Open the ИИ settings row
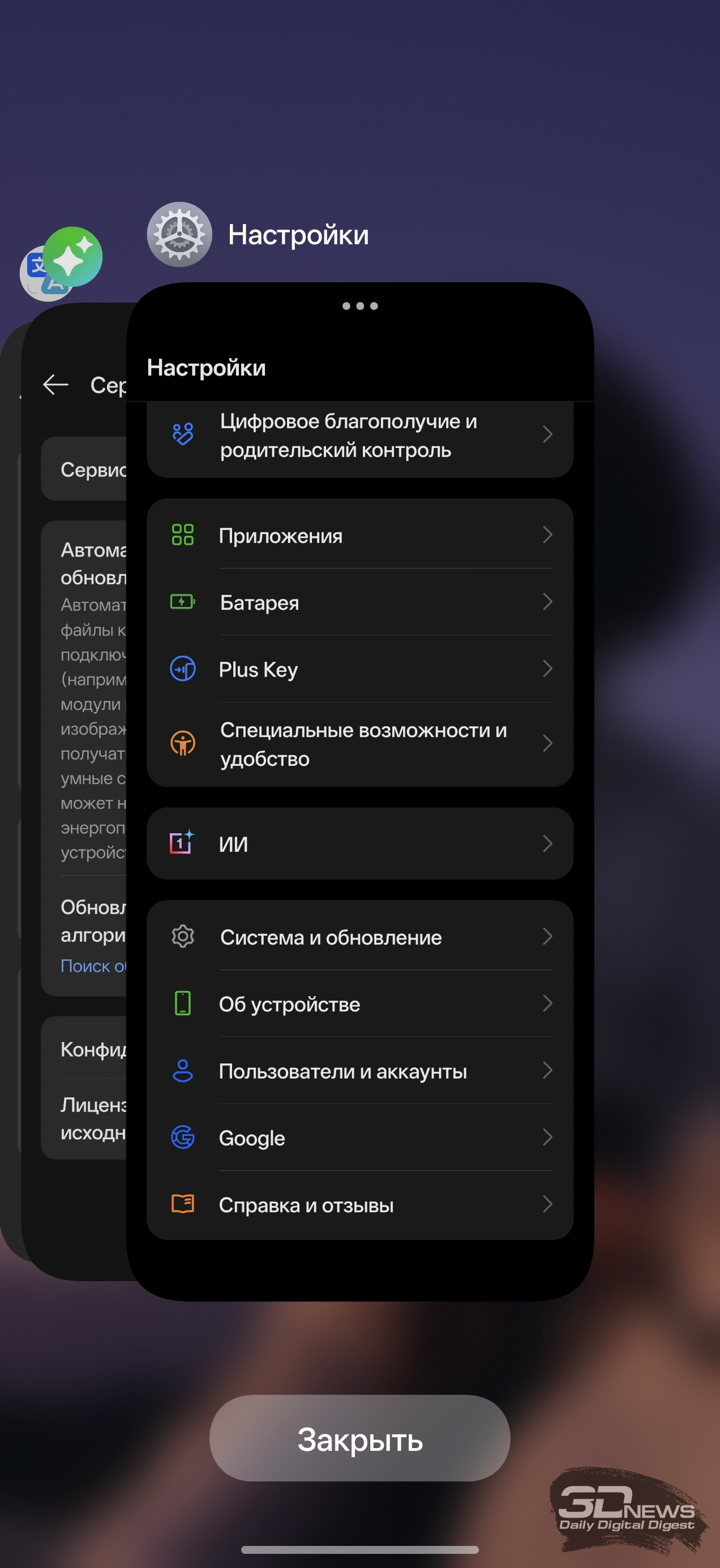720x1568 pixels. pos(359,843)
